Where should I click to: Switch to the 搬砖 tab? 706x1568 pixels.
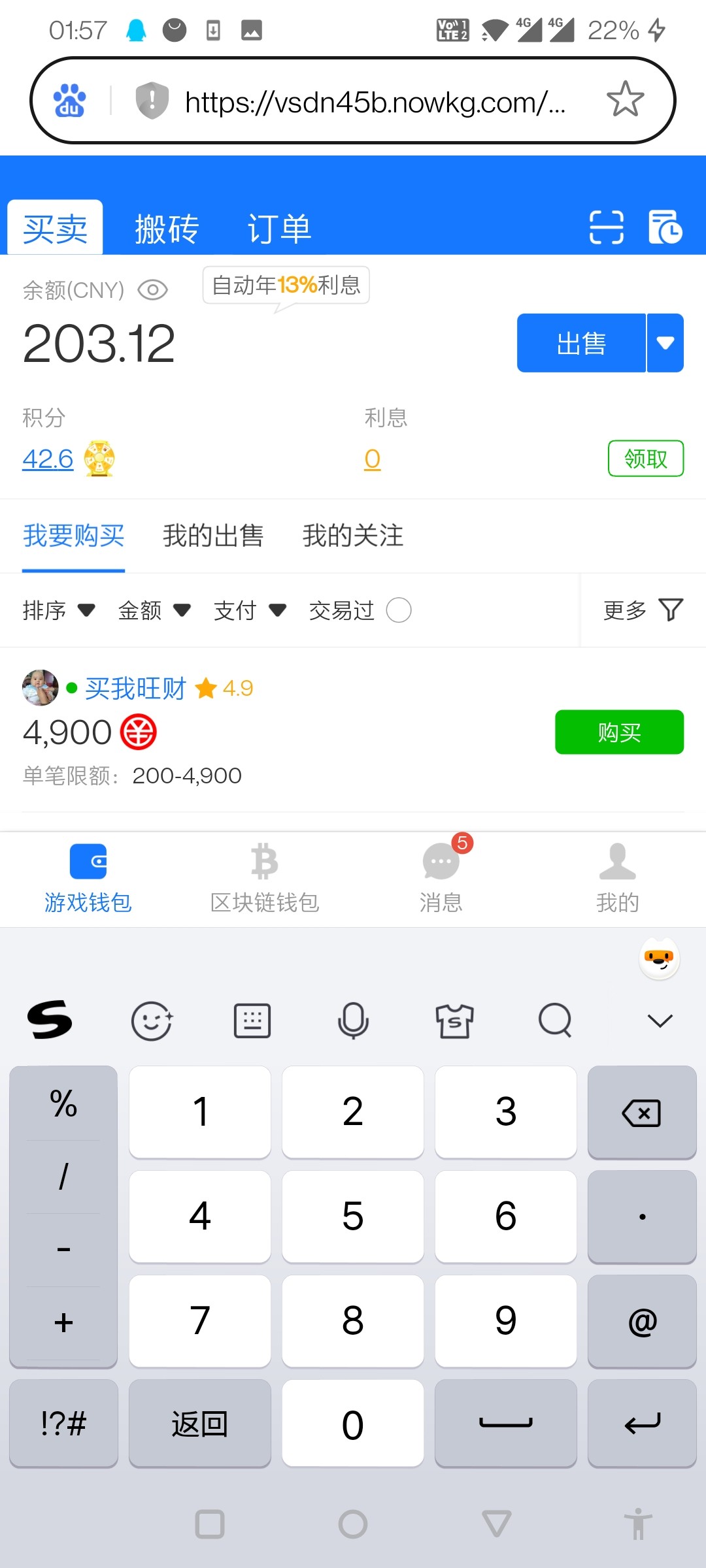[x=167, y=229]
